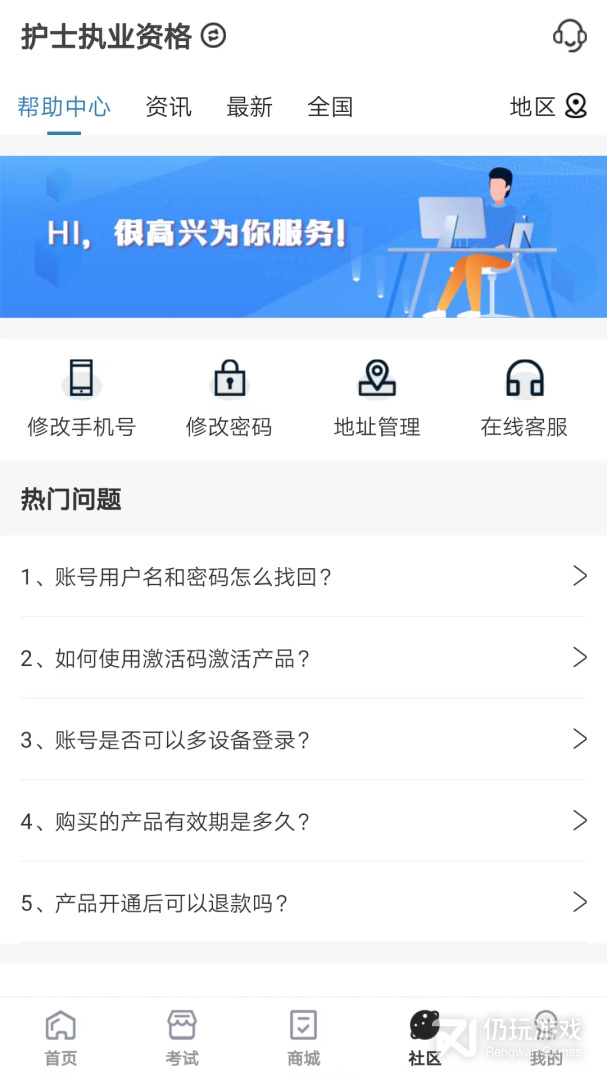Viewport: 607px width, 1080px height.
Task: View answer for 购买的产品有效期是多久
Action: (303, 821)
